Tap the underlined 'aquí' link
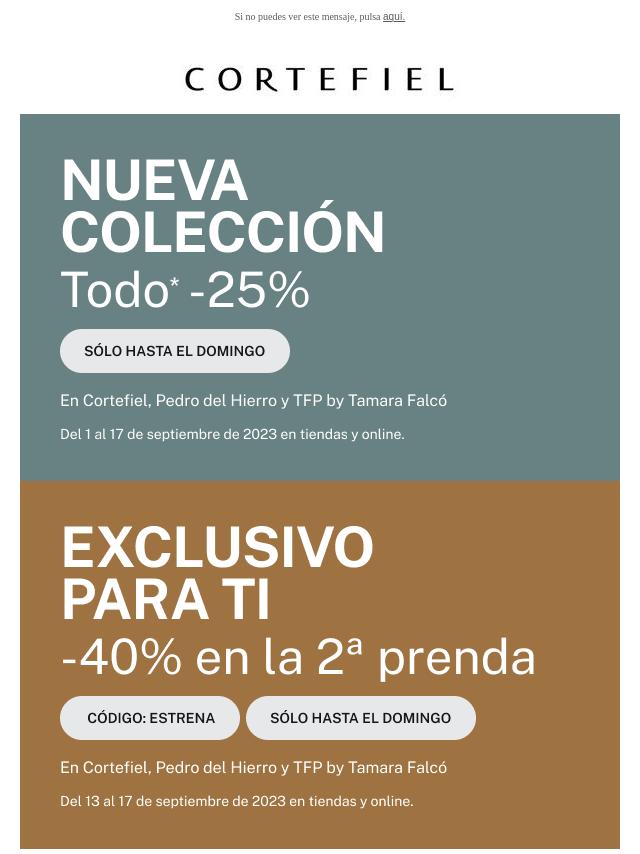 (x=393, y=17)
